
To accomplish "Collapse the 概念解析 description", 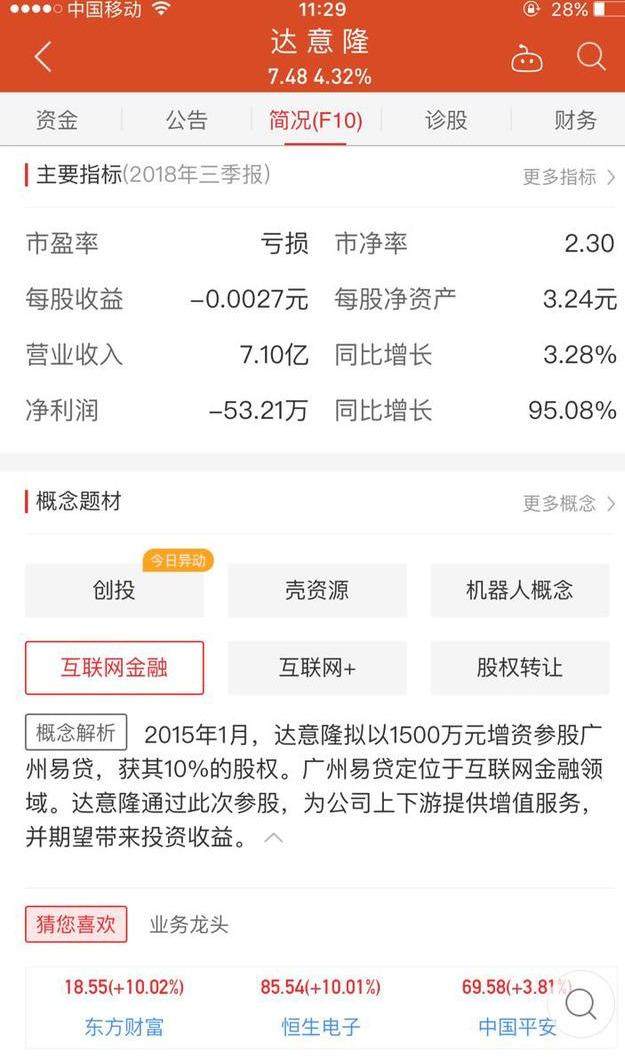I will tap(273, 838).
